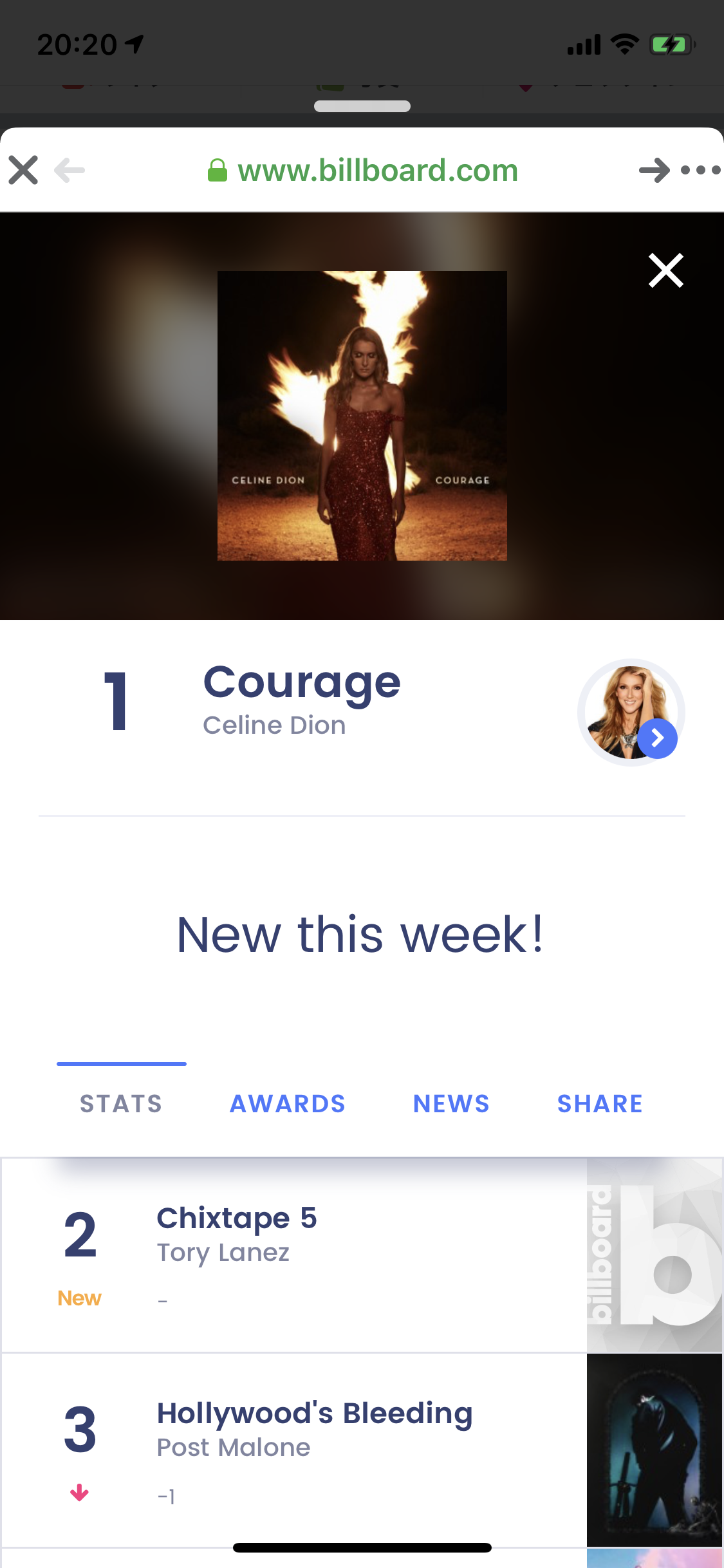Switch to the Share tab
This screenshot has height=1568, width=724.
coord(600,1104)
